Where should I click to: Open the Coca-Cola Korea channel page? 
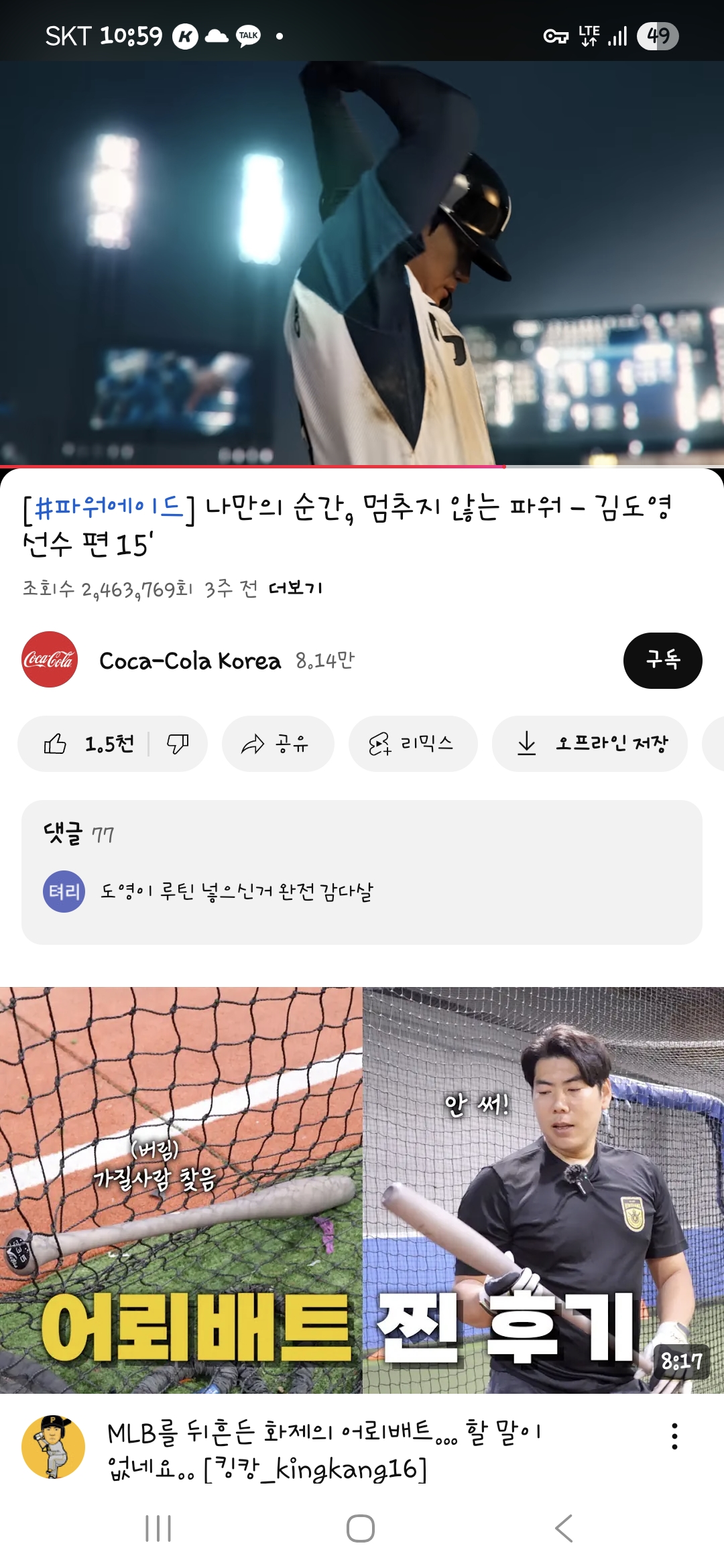tap(190, 661)
